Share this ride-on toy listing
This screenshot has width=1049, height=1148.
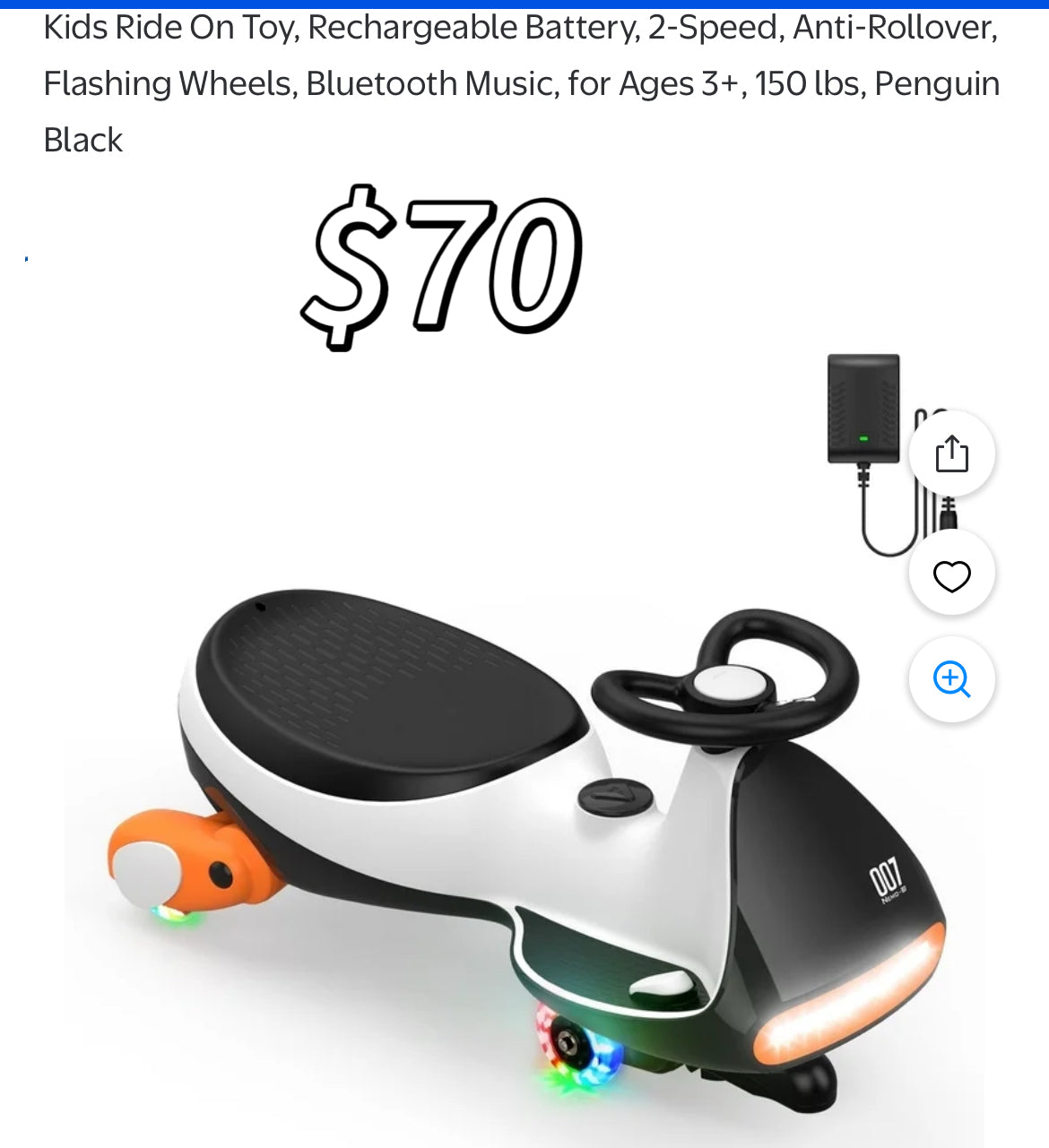coord(951,454)
